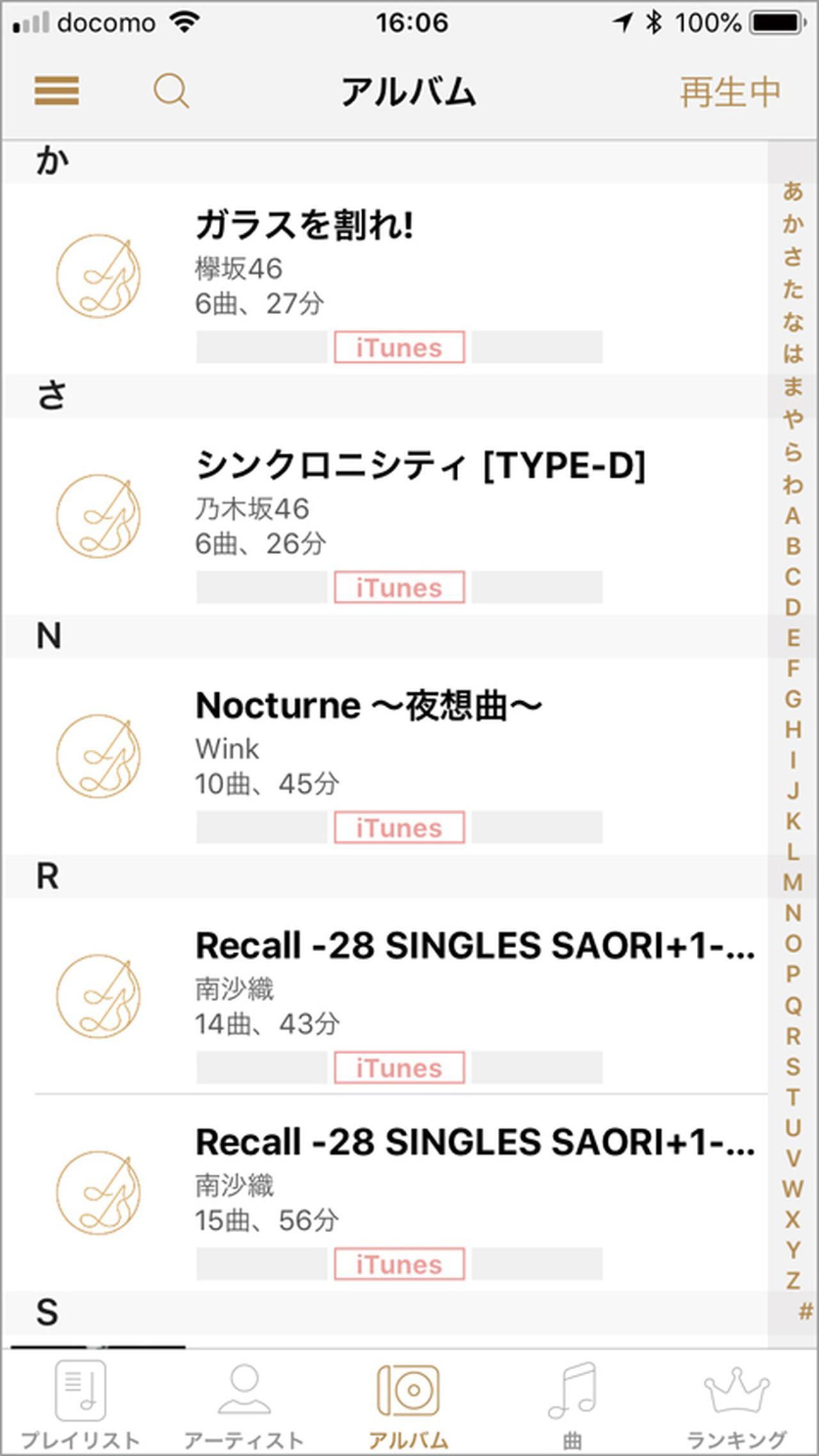Screen dimensions: 819x1456
Task: Jump to the # index section
Action: click(805, 1312)
